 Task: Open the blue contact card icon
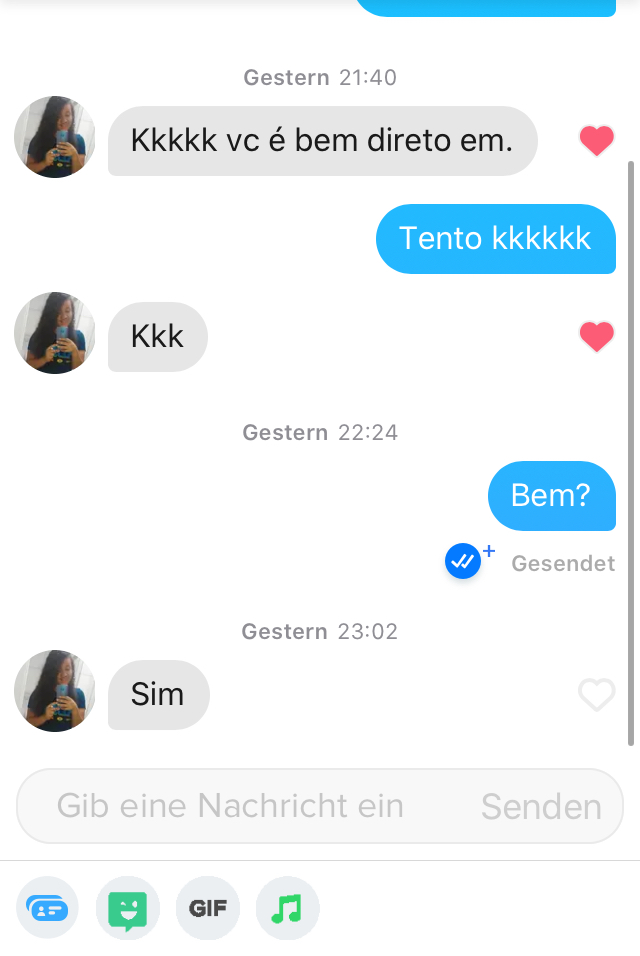click(48, 908)
